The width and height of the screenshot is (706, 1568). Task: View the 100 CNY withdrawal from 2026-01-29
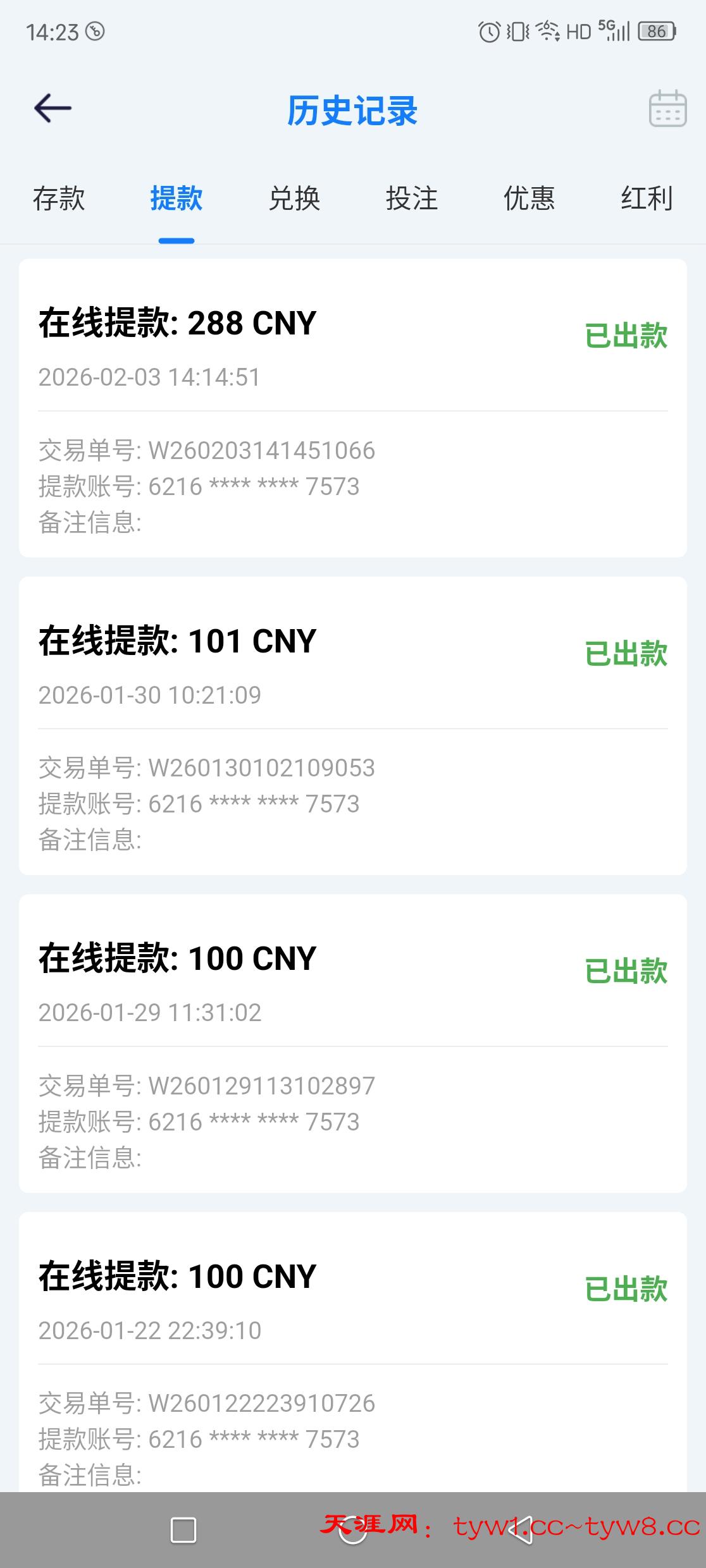coord(352,1043)
